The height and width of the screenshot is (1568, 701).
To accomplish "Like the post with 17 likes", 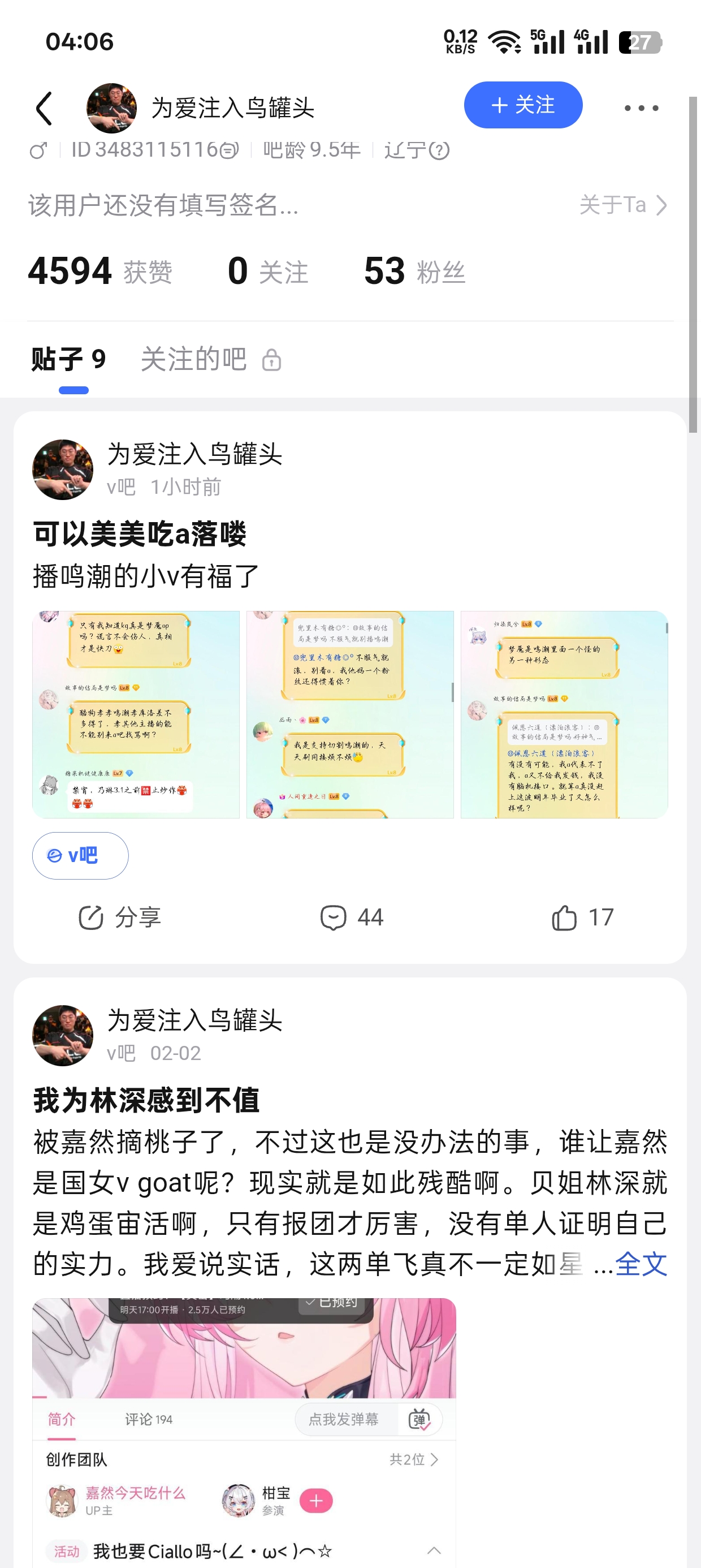I will 582,917.
